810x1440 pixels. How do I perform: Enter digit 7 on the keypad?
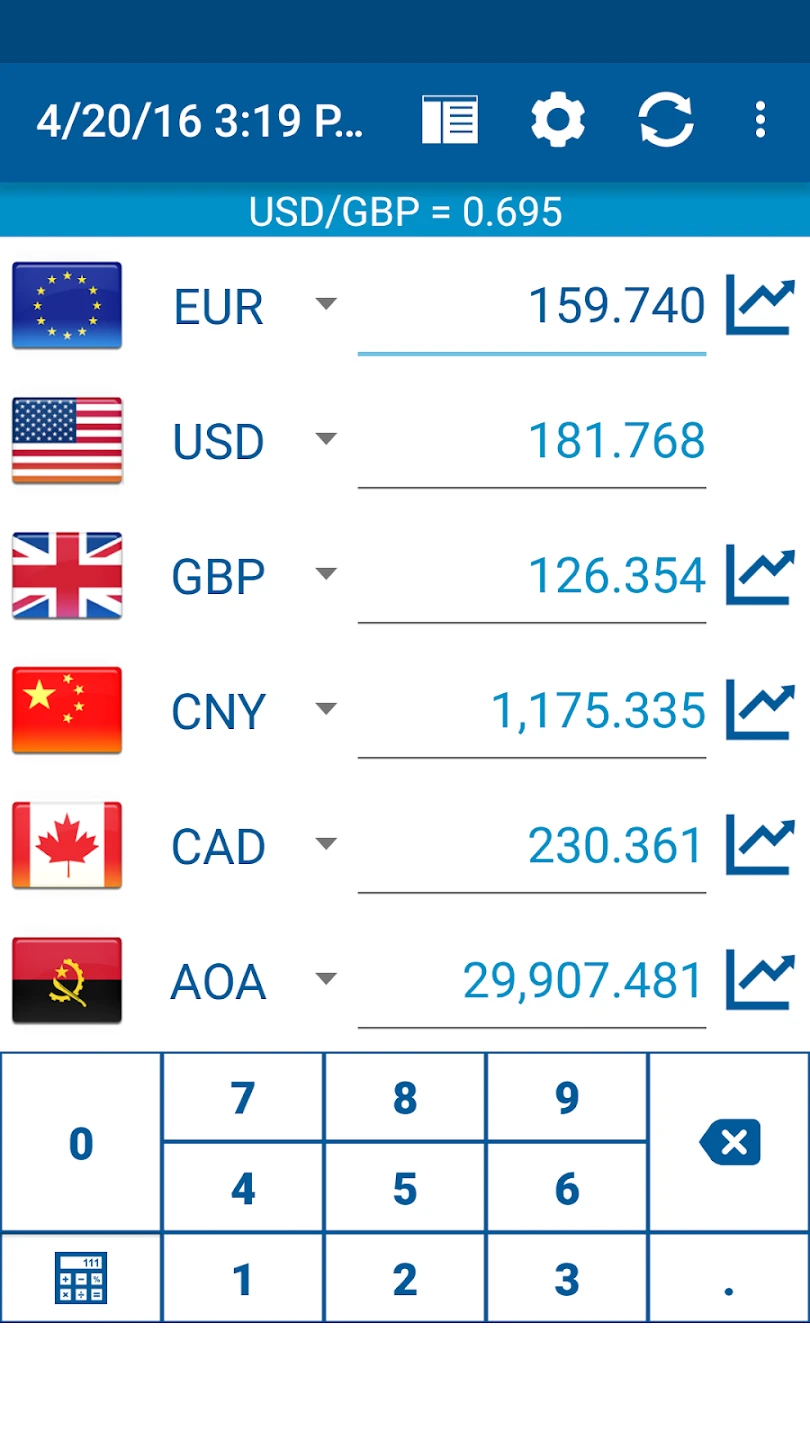[243, 1098]
